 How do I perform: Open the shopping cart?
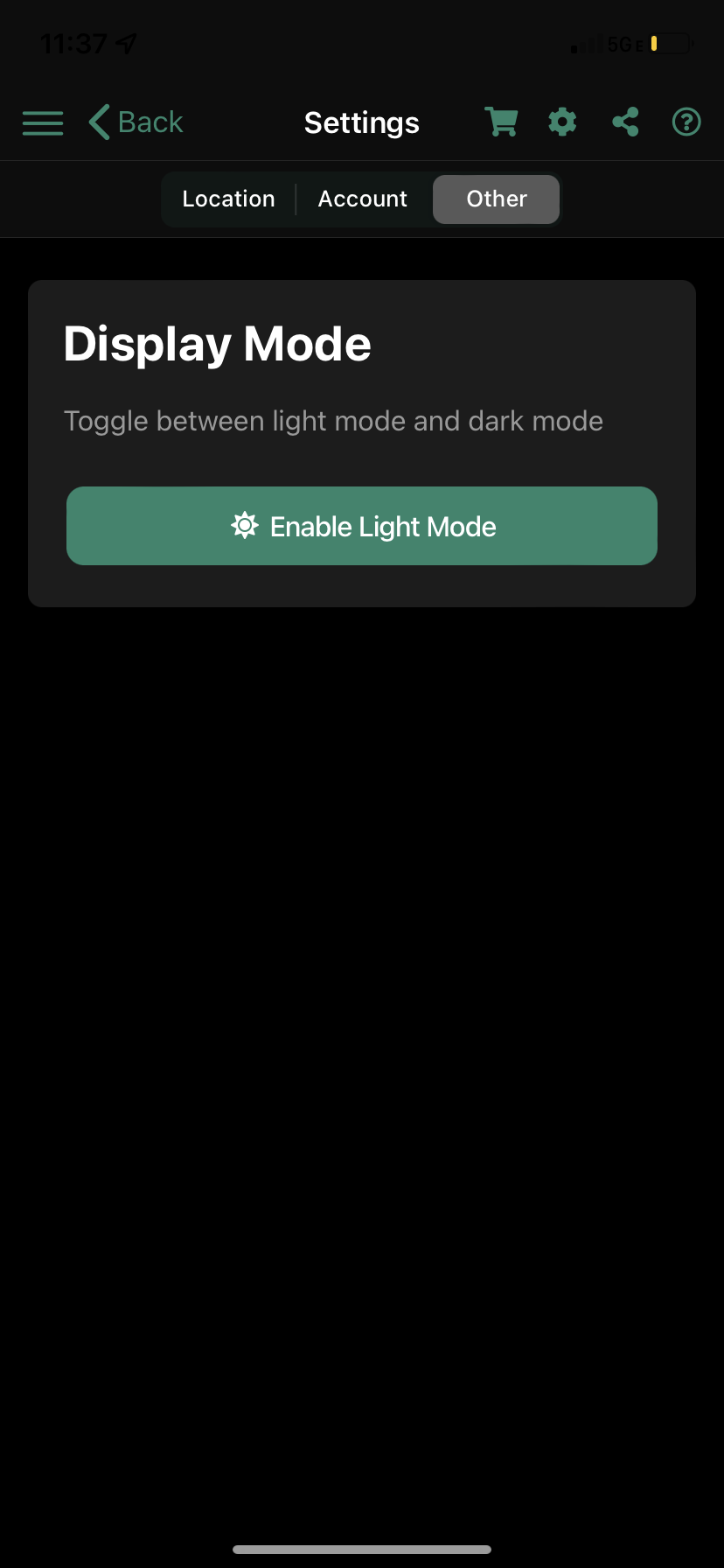(502, 122)
